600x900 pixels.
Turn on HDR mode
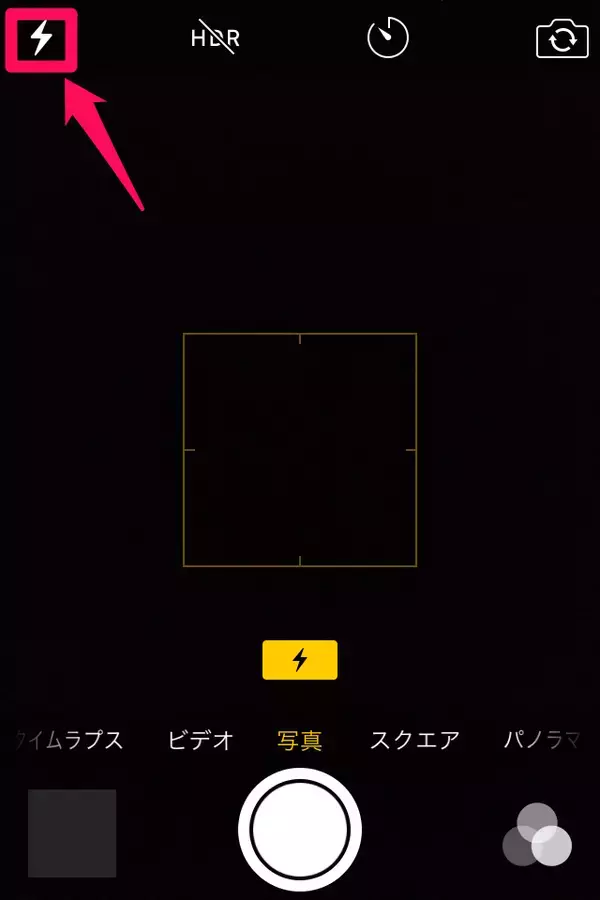pos(216,39)
